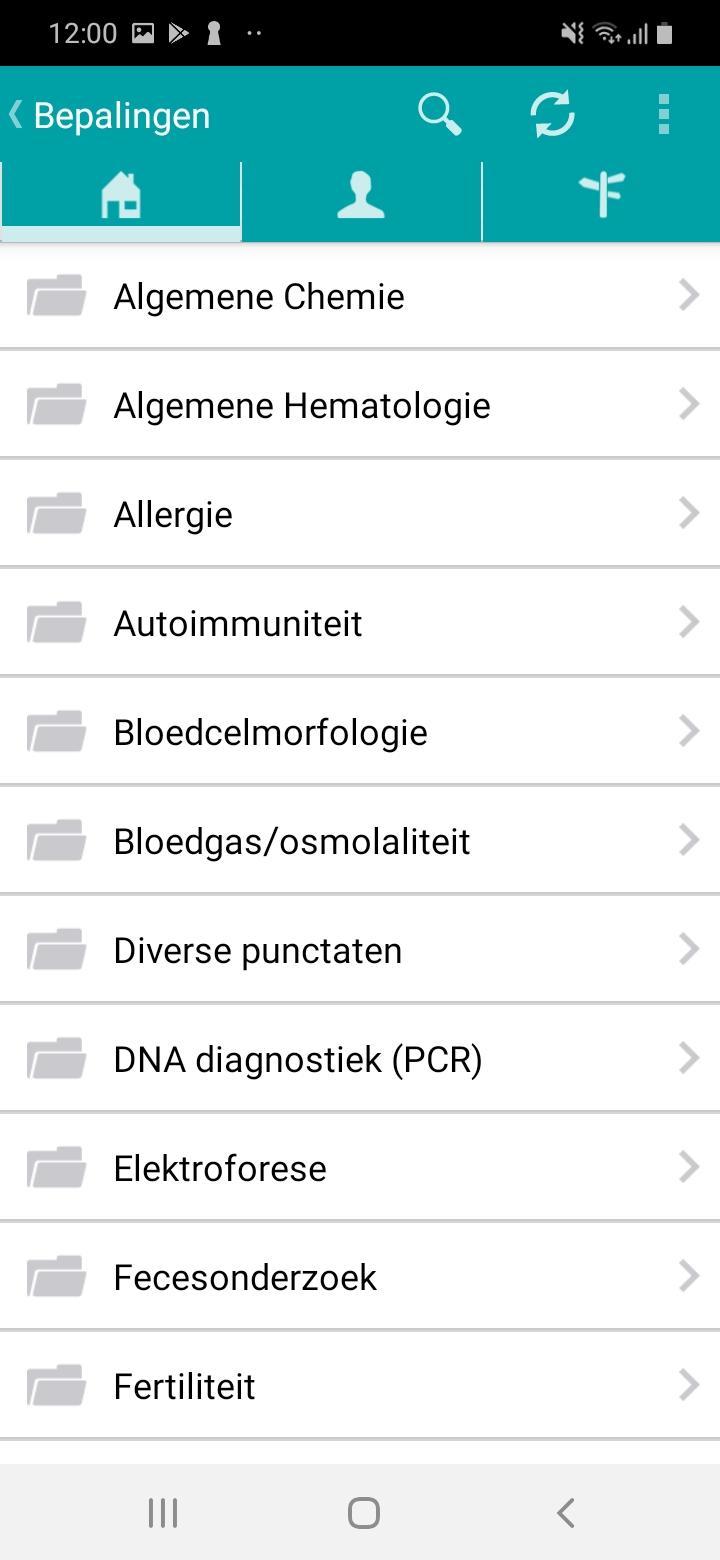Open Autoimmuniteit folder
The width and height of the screenshot is (720, 1560).
tap(360, 623)
